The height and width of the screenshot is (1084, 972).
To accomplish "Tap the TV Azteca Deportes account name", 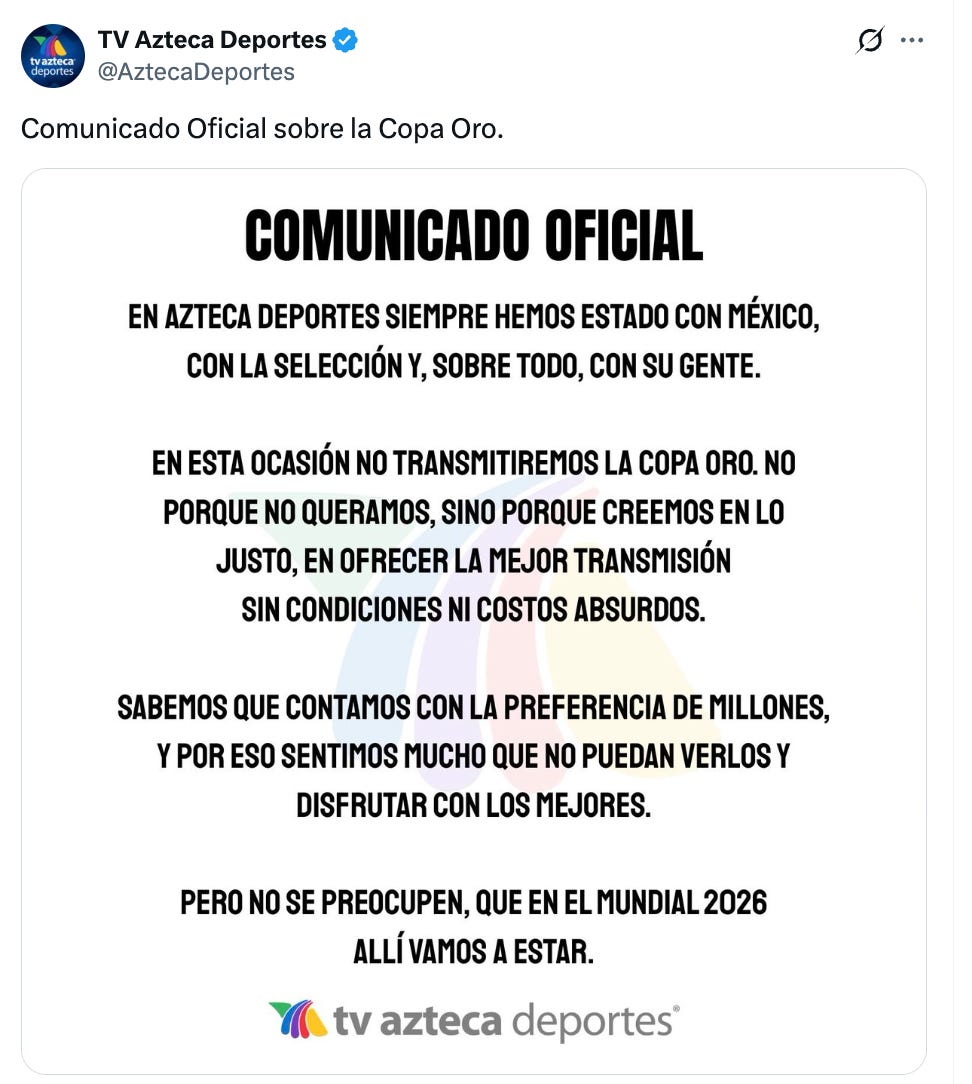I will (212, 40).
